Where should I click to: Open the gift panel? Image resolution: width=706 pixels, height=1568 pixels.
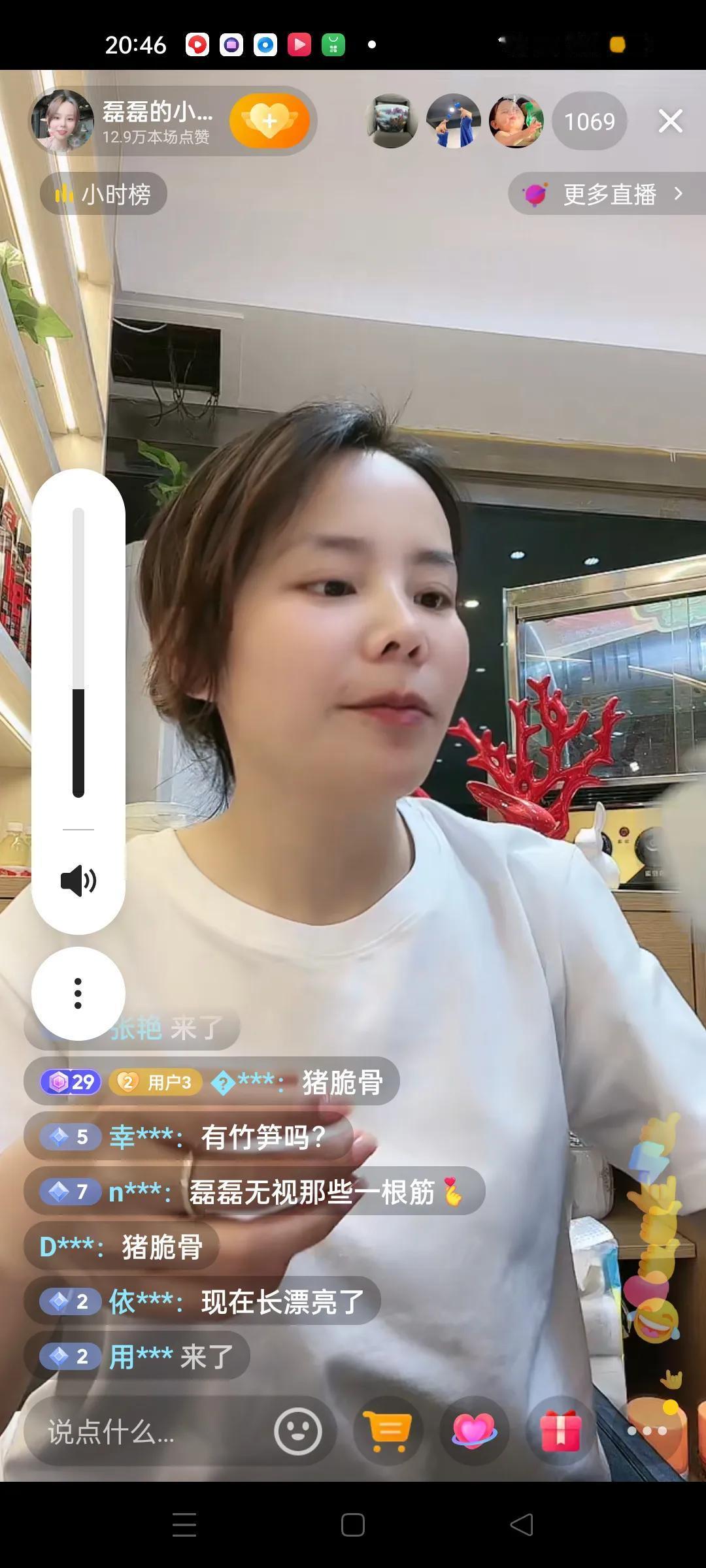point(561,1432)
